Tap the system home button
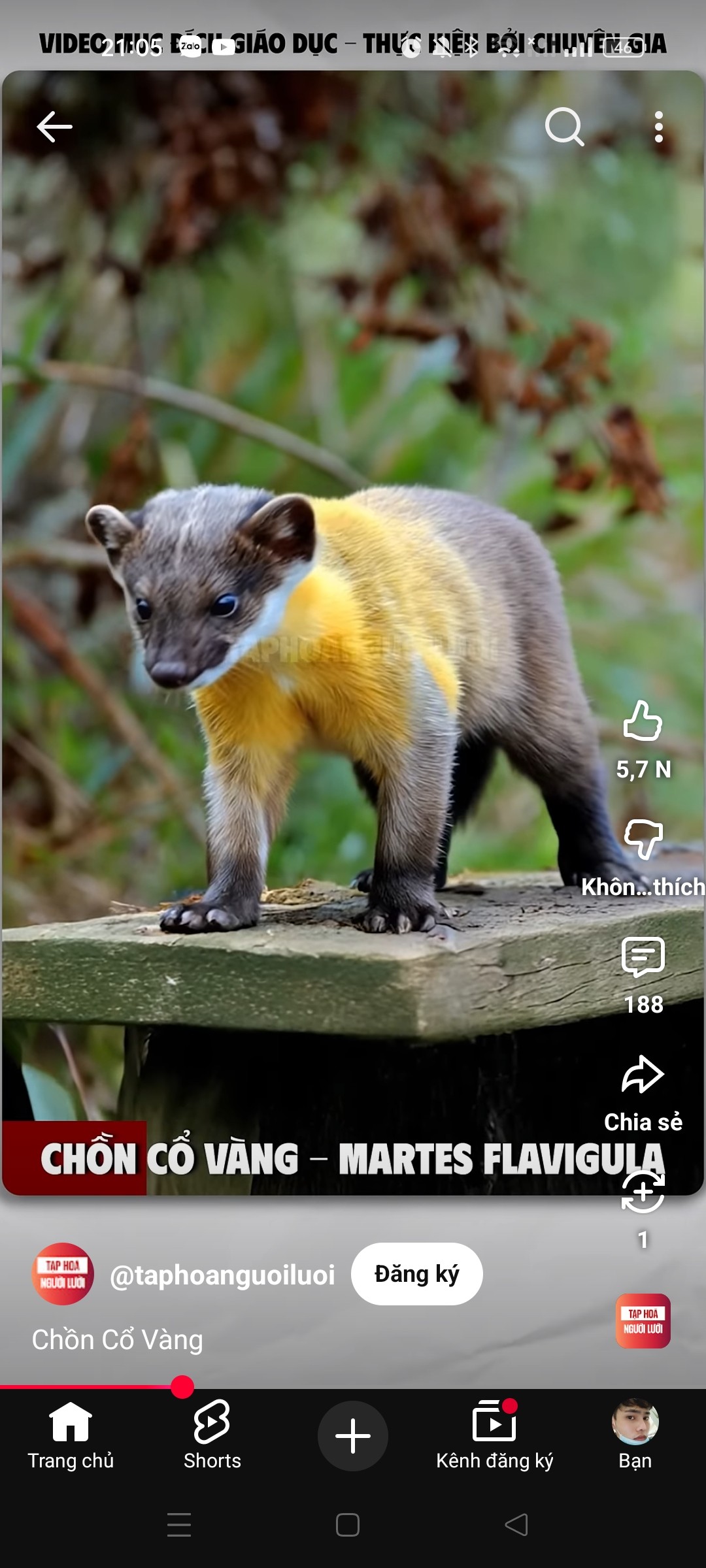Screen dimensions: 706x1568 347,1525
